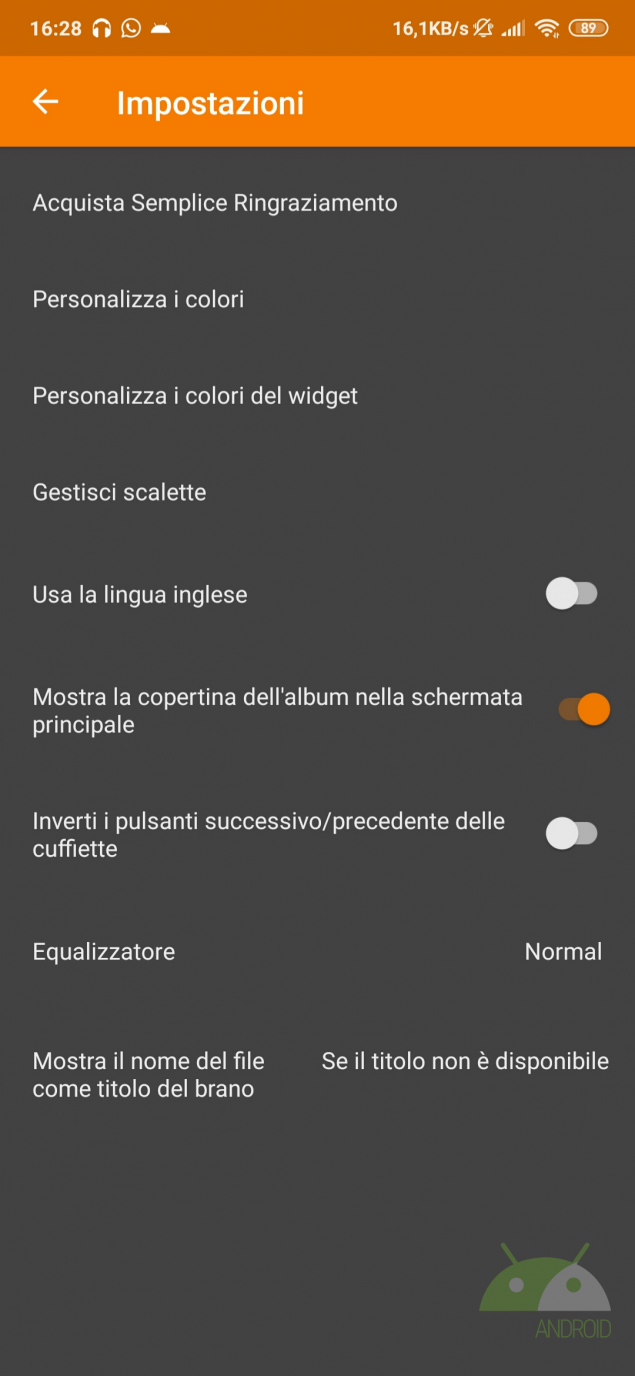Open Personalizza i colori del widget

[x=196, y=396]
